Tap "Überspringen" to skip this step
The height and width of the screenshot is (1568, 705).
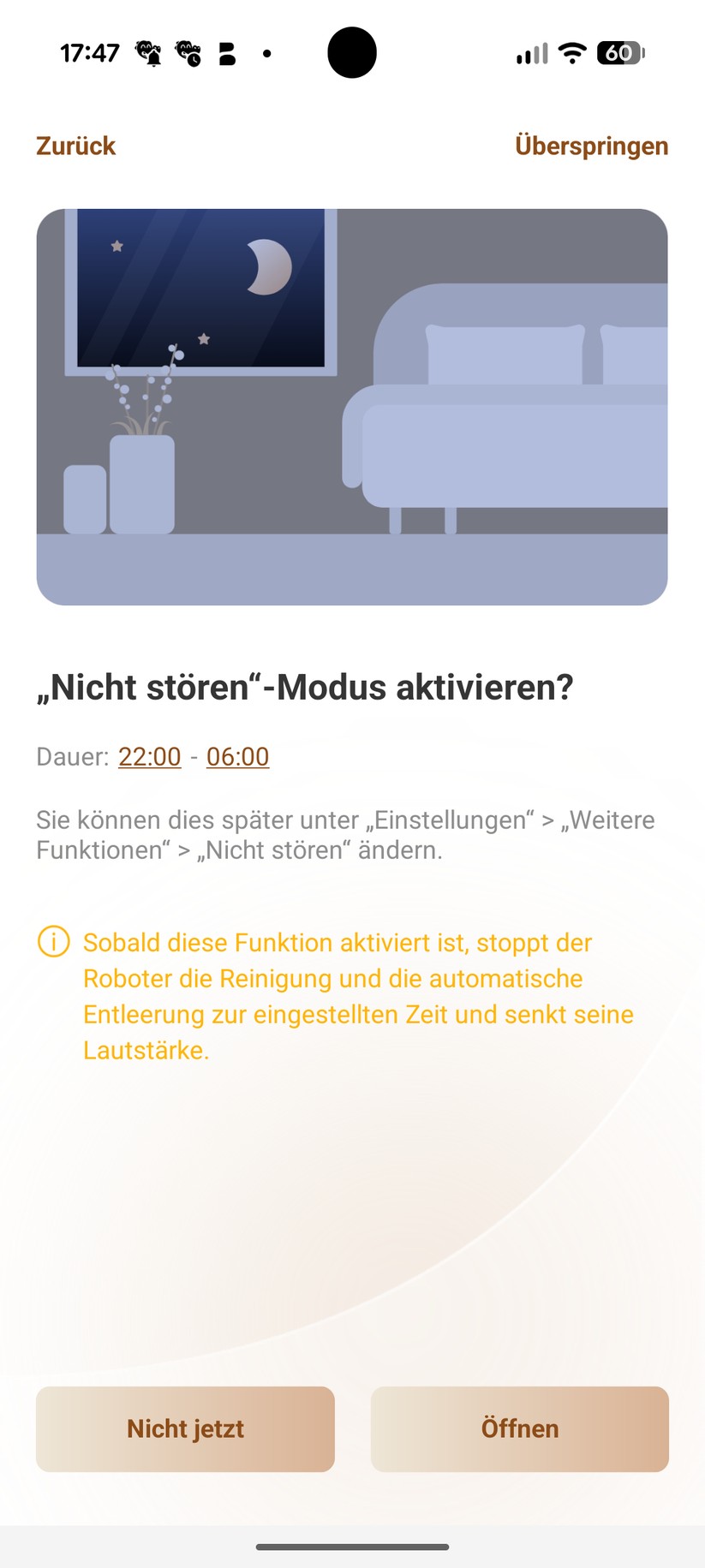(592, 146)
